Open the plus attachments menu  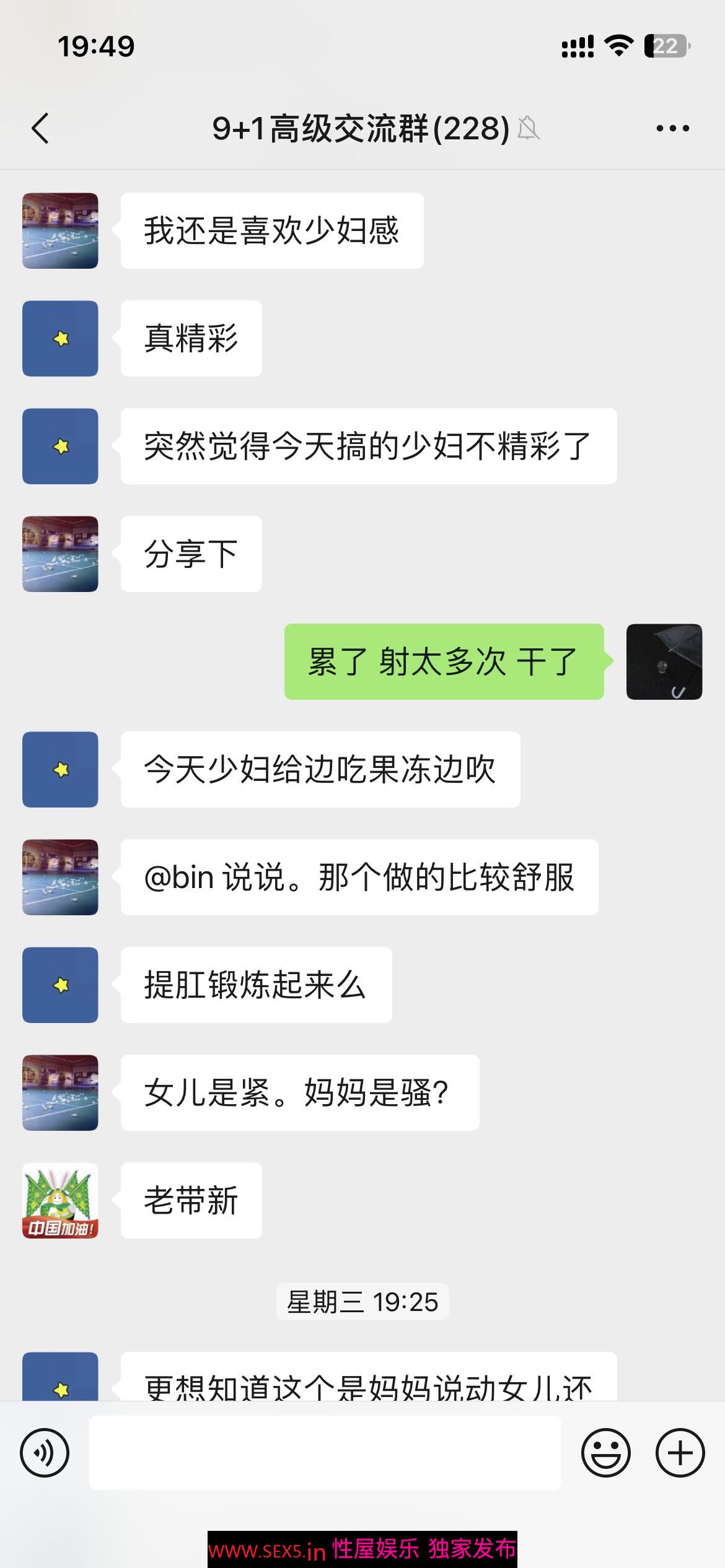click(680, 1452)
